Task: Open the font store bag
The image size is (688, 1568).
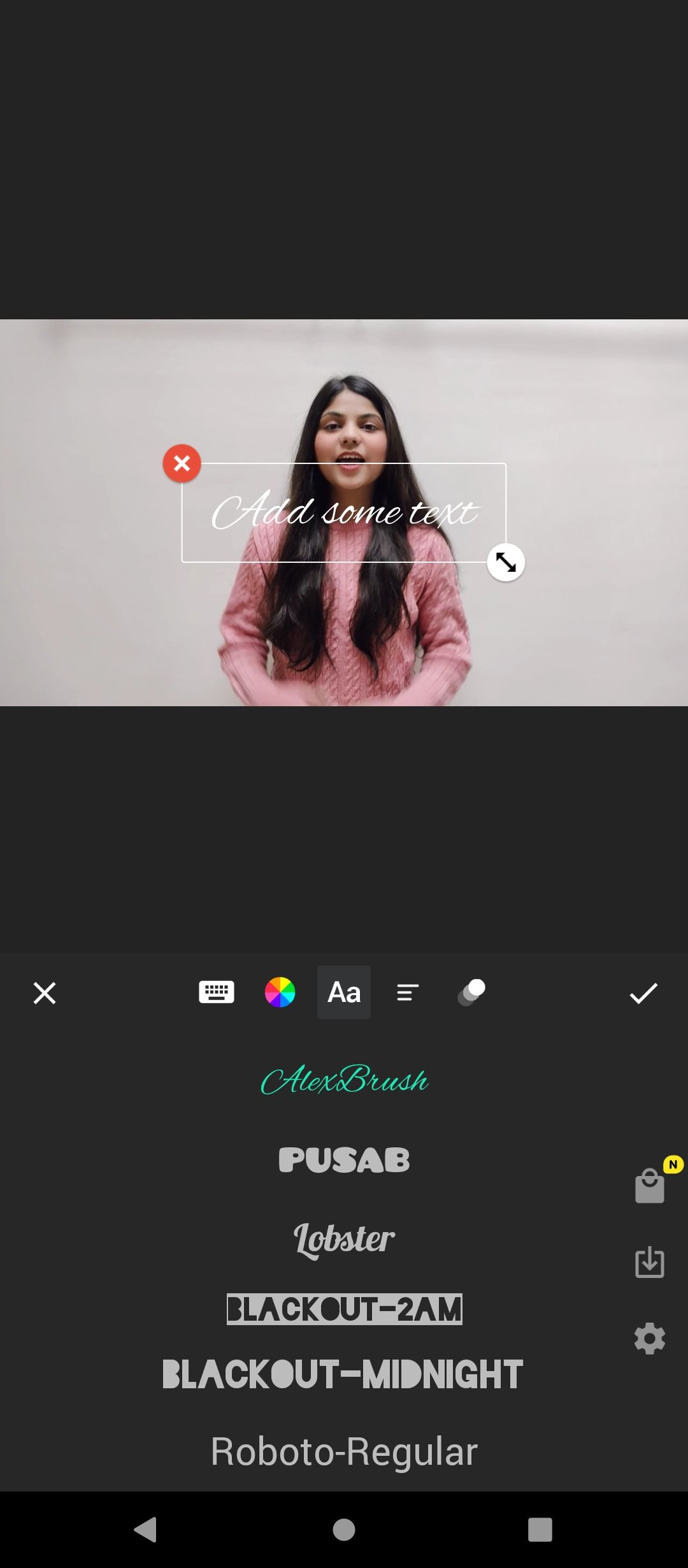Action: pos(650,1187)
